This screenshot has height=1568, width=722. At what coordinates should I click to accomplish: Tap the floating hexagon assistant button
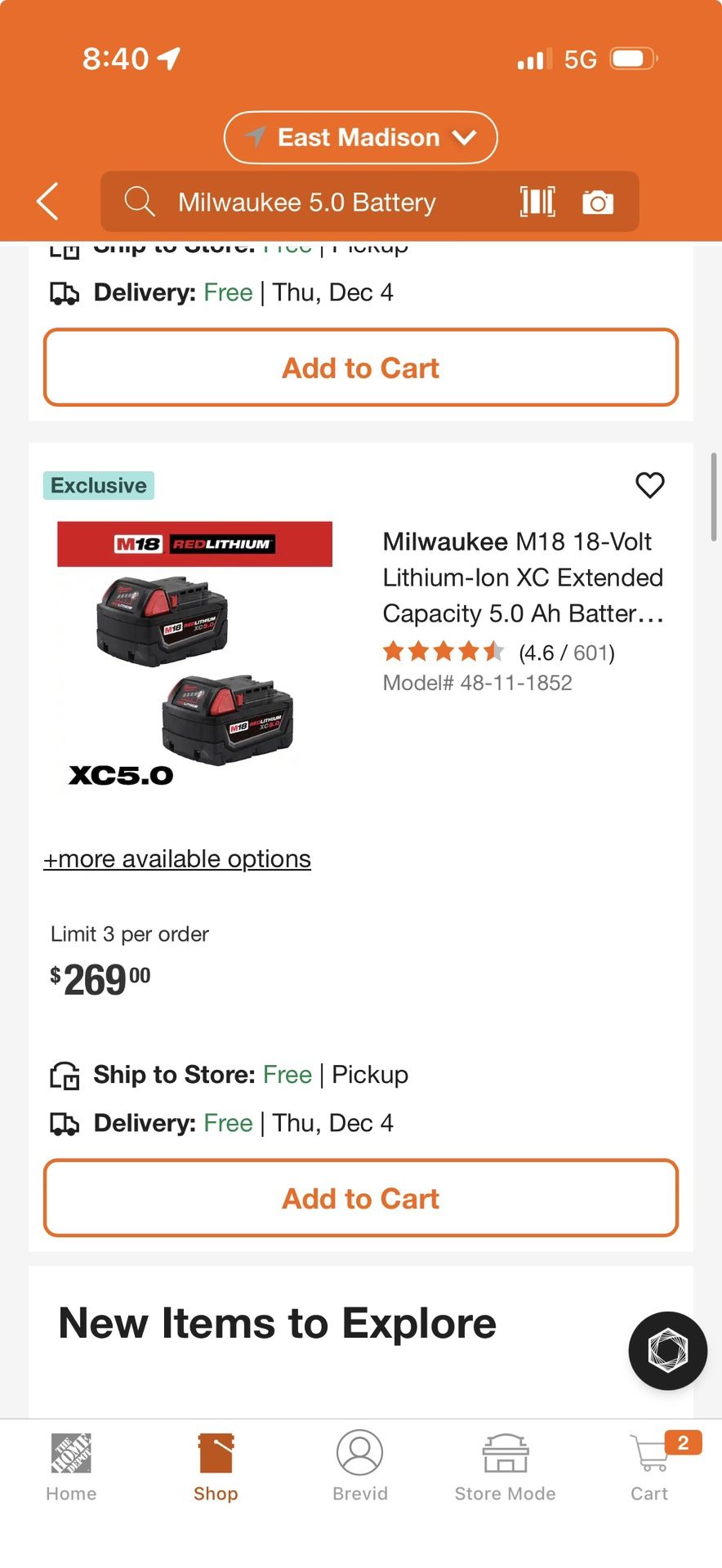[666, 1351]
